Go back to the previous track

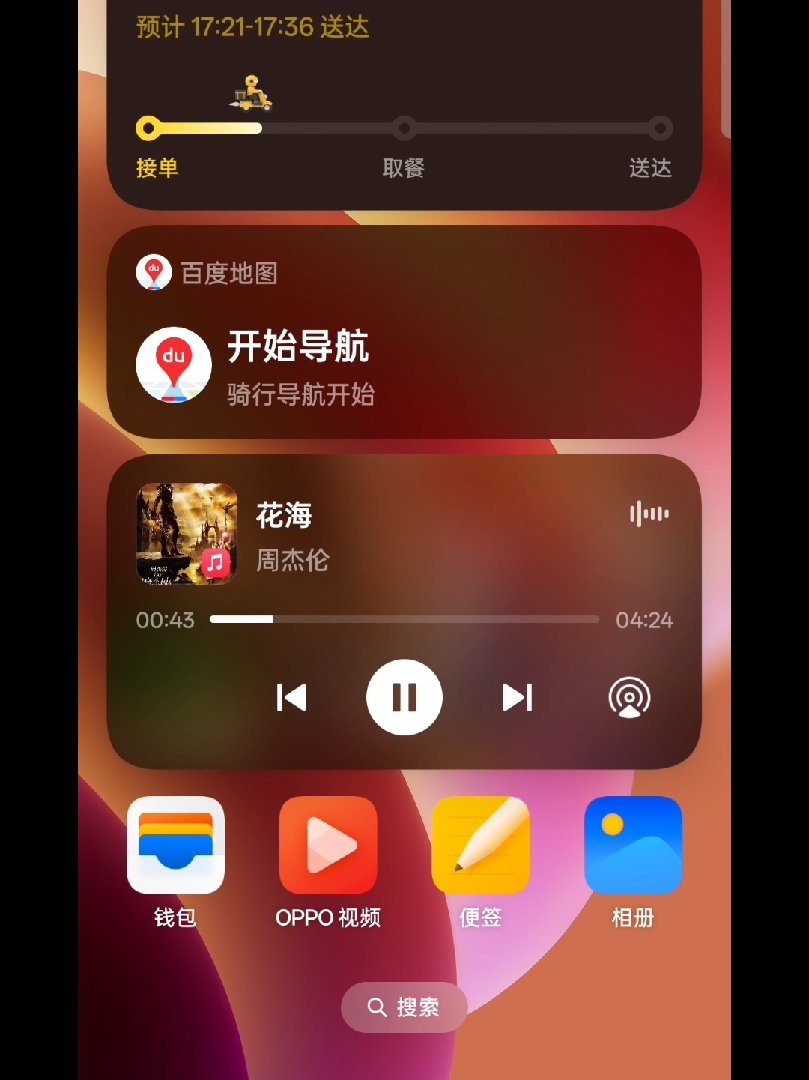coord(291,697)
